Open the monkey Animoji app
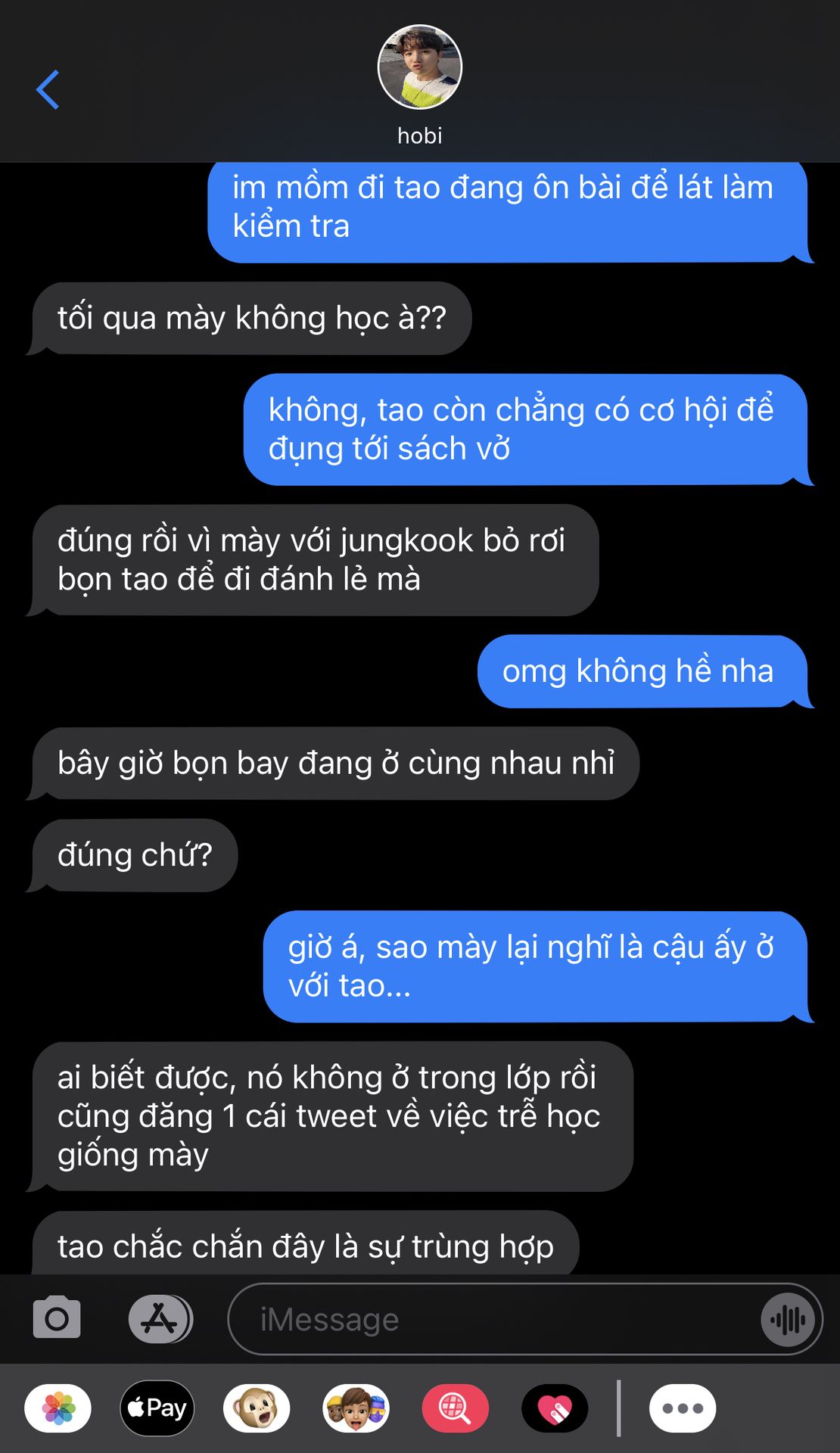This screenshot has height=1453, width=840. pyautogui.click(x=257, y=1408)
